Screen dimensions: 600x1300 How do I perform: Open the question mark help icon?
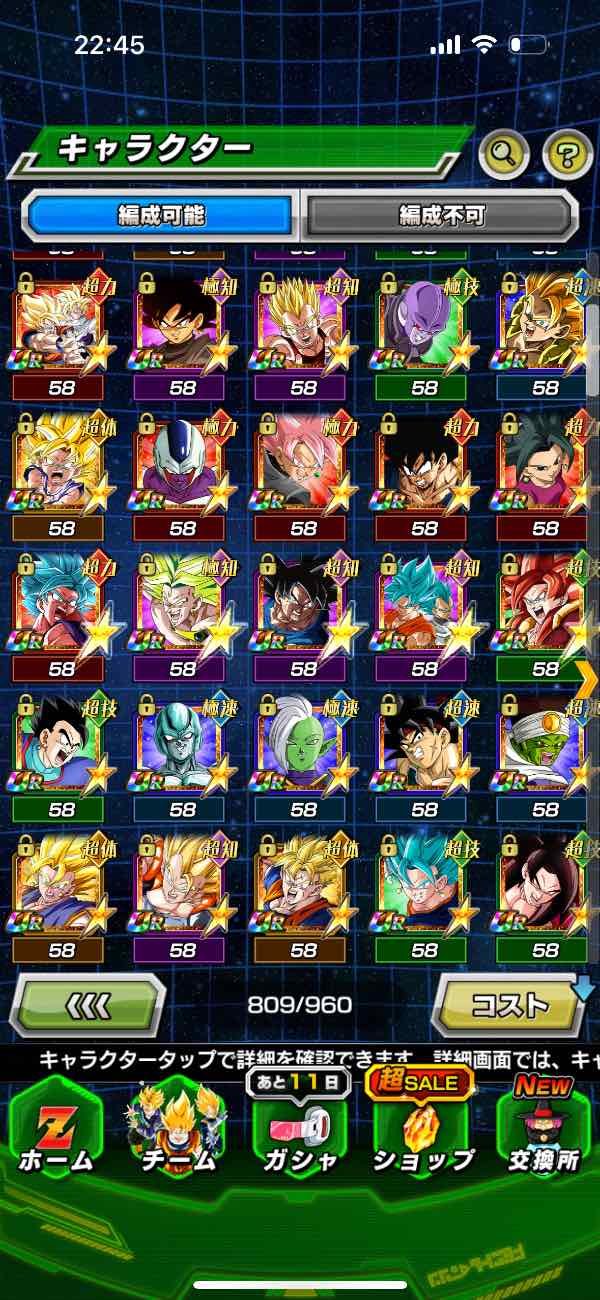(x=567, y=153)
